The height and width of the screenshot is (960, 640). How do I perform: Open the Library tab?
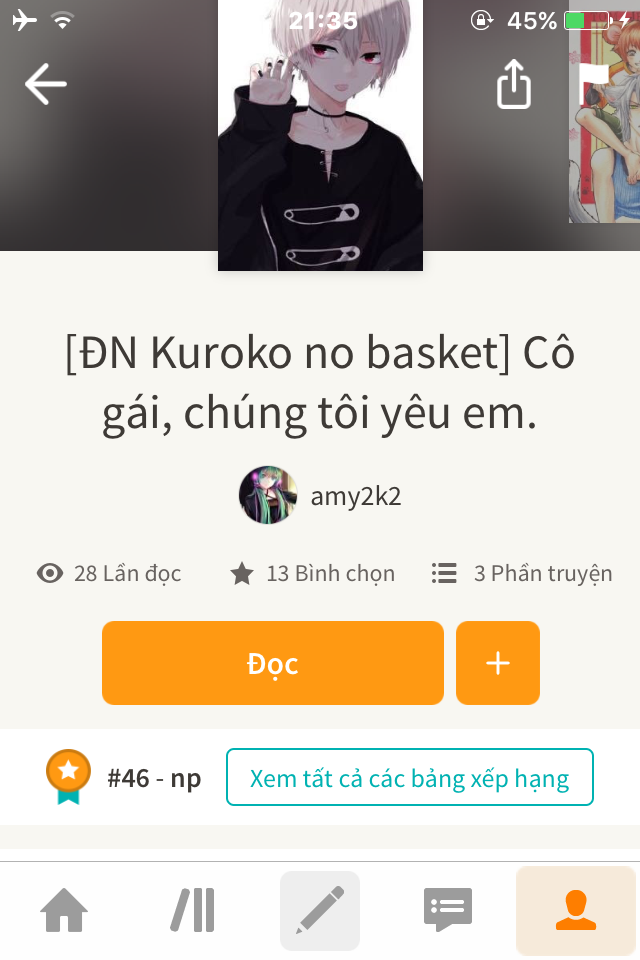click(192, 910)
